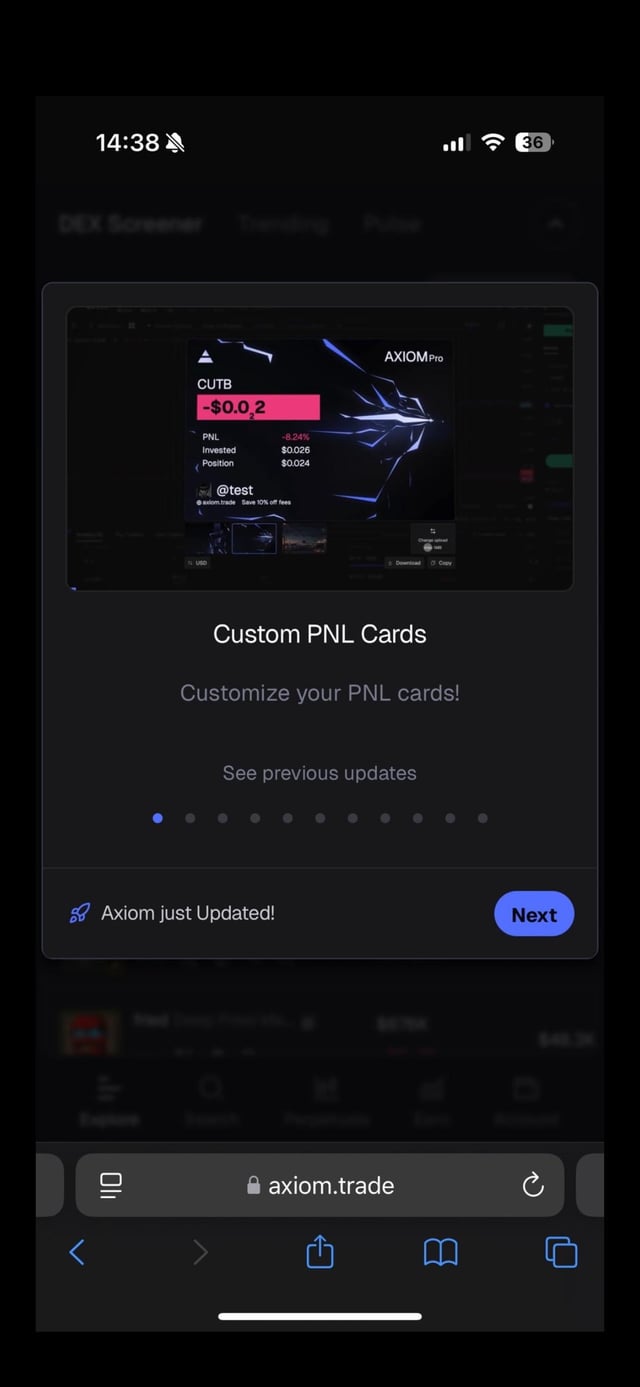The image size is (640, 1387).
Task: Open the Safari page menu icon
Action: [111, 1185]
